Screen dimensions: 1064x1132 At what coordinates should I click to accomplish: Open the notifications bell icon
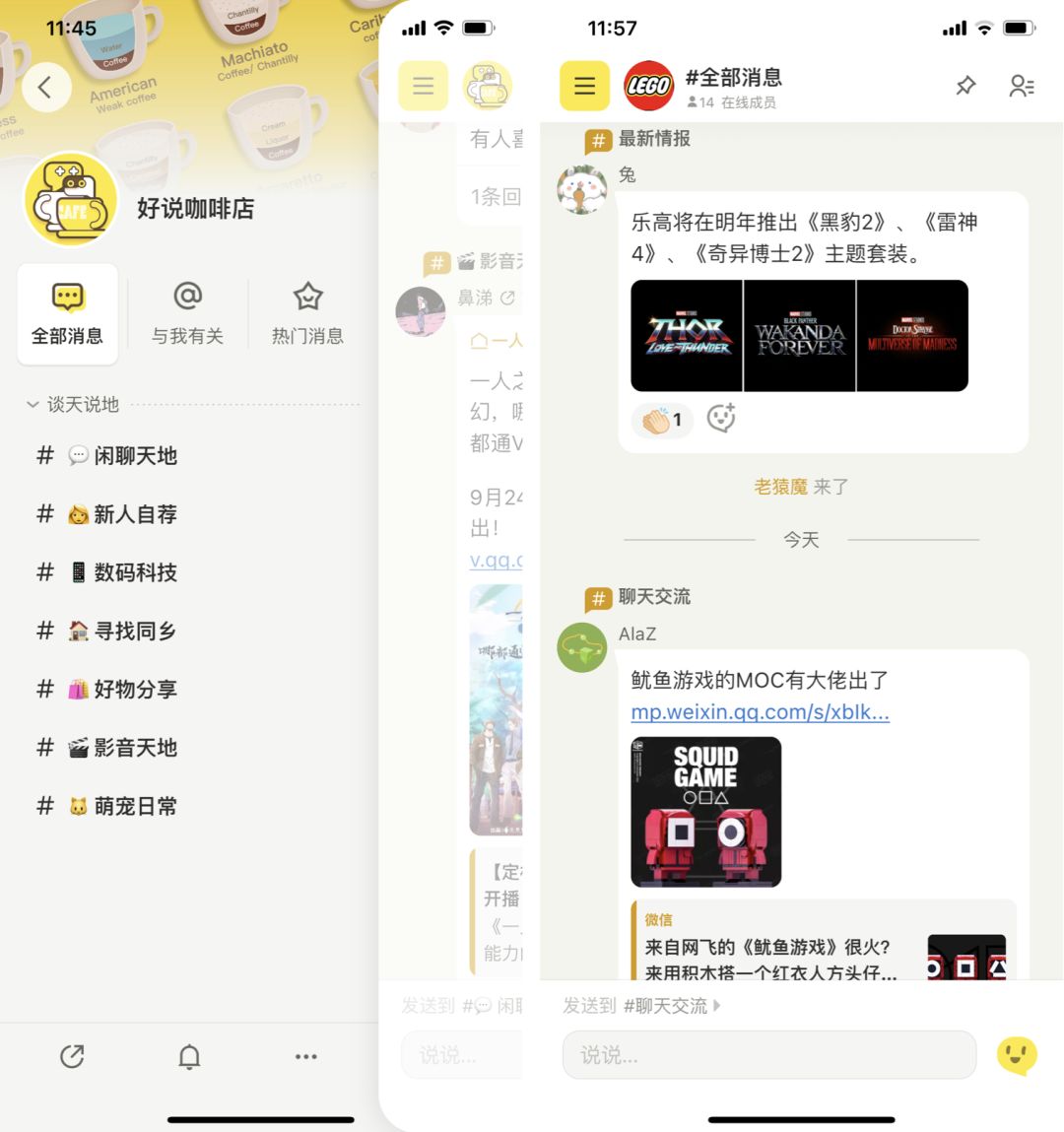[187, 1054]
